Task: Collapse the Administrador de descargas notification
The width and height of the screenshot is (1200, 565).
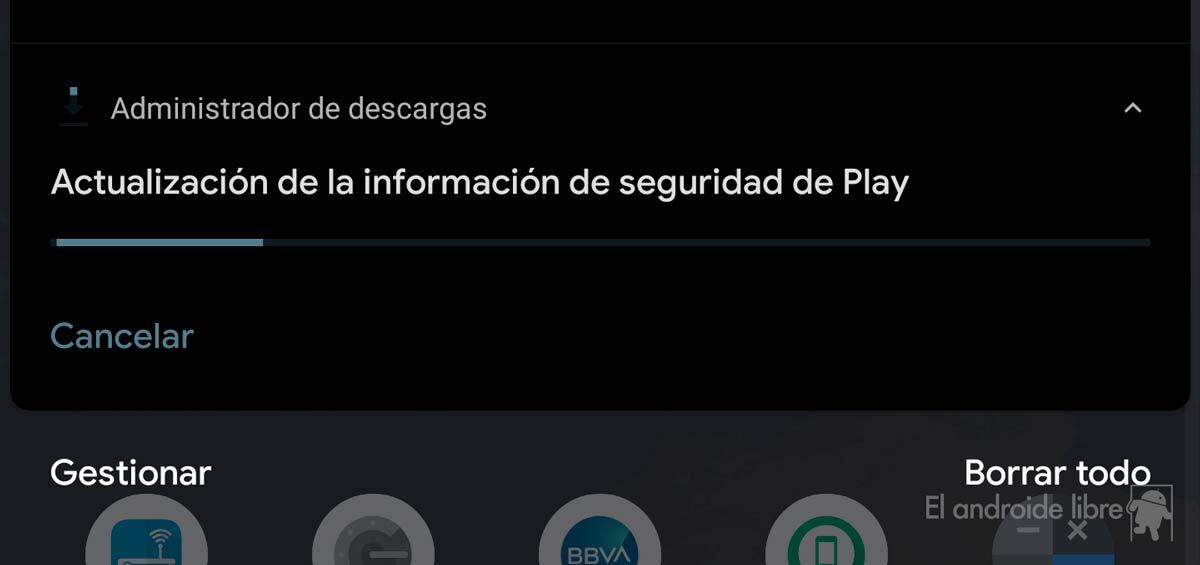Action: (1132, 108)
